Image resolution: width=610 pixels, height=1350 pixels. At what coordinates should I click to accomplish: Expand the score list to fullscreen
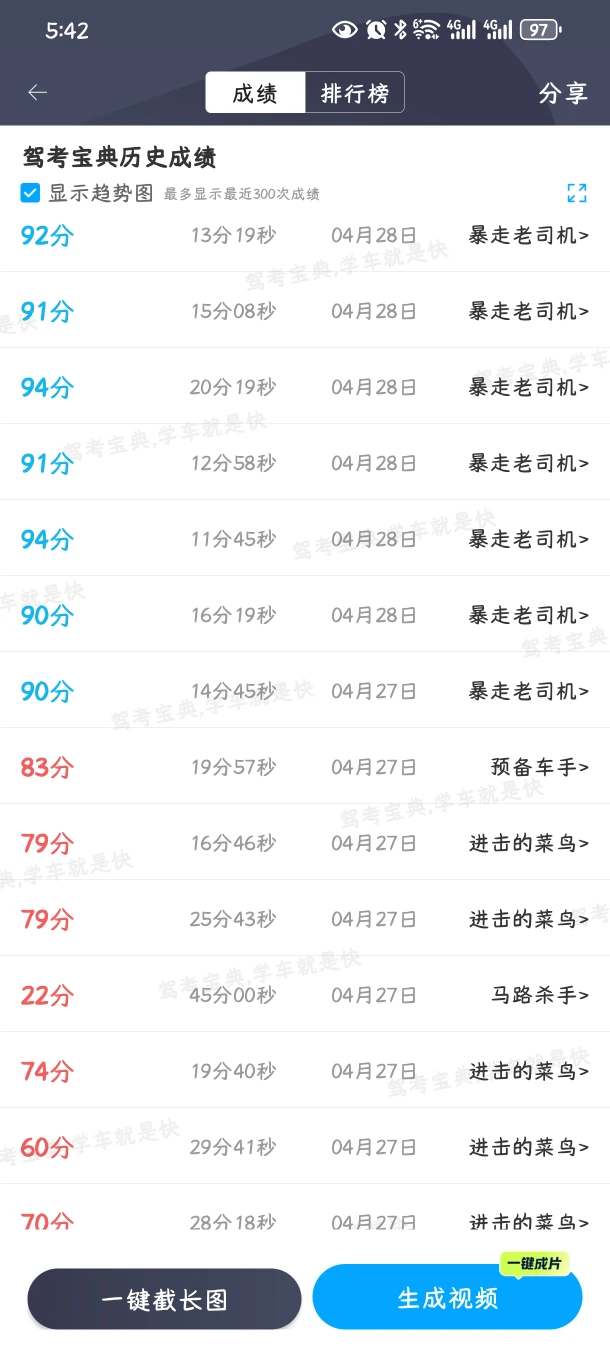[576, 193]
